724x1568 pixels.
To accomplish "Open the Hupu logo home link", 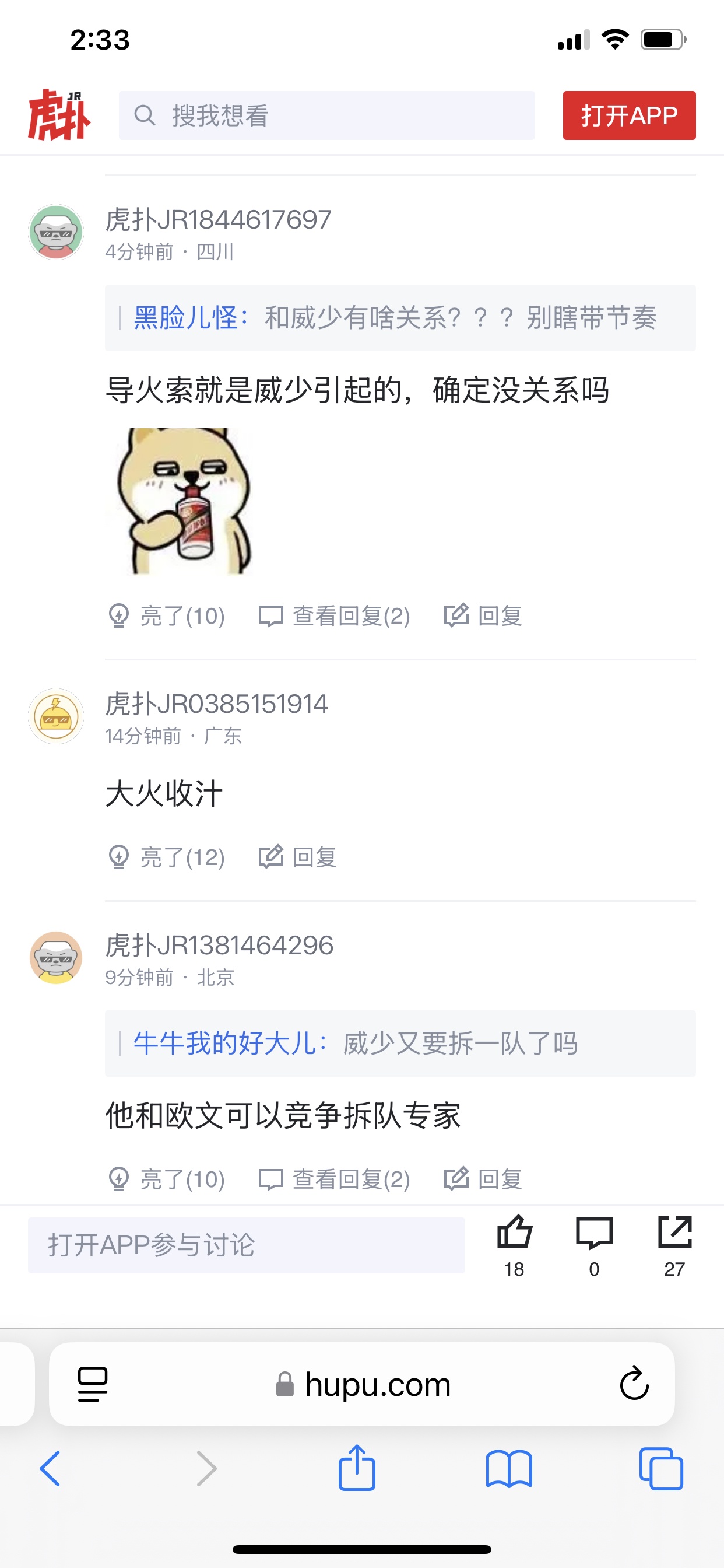I will (59, 116).
